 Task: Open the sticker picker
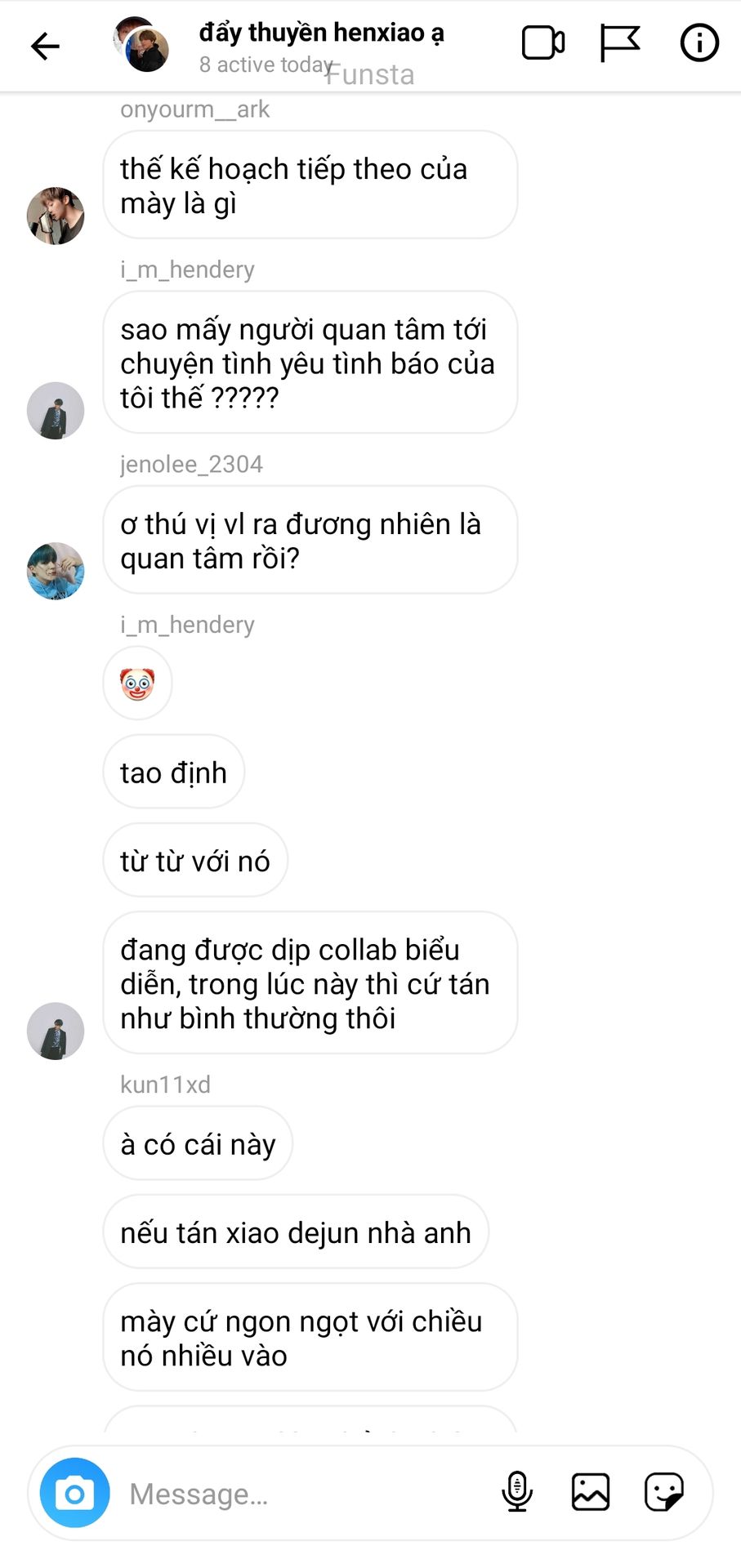663,1492
